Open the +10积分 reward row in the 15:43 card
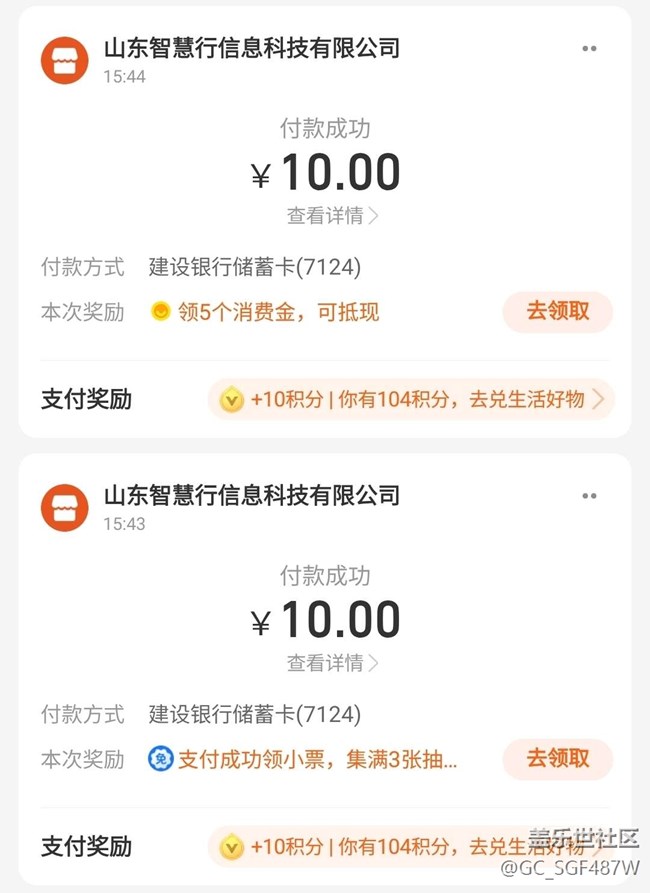The height and width of the screenshot is (893, 650). click(411, 847)
